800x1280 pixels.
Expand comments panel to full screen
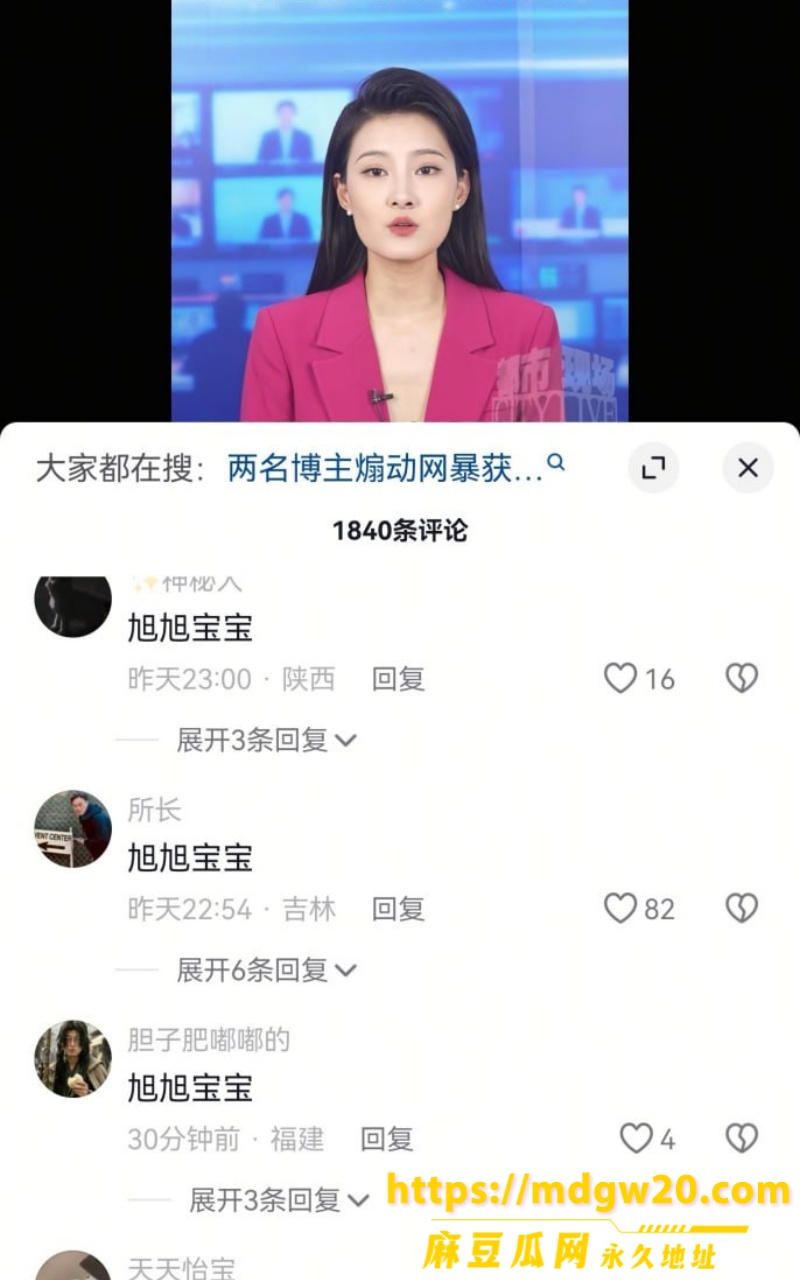click(x=654, y=468)
